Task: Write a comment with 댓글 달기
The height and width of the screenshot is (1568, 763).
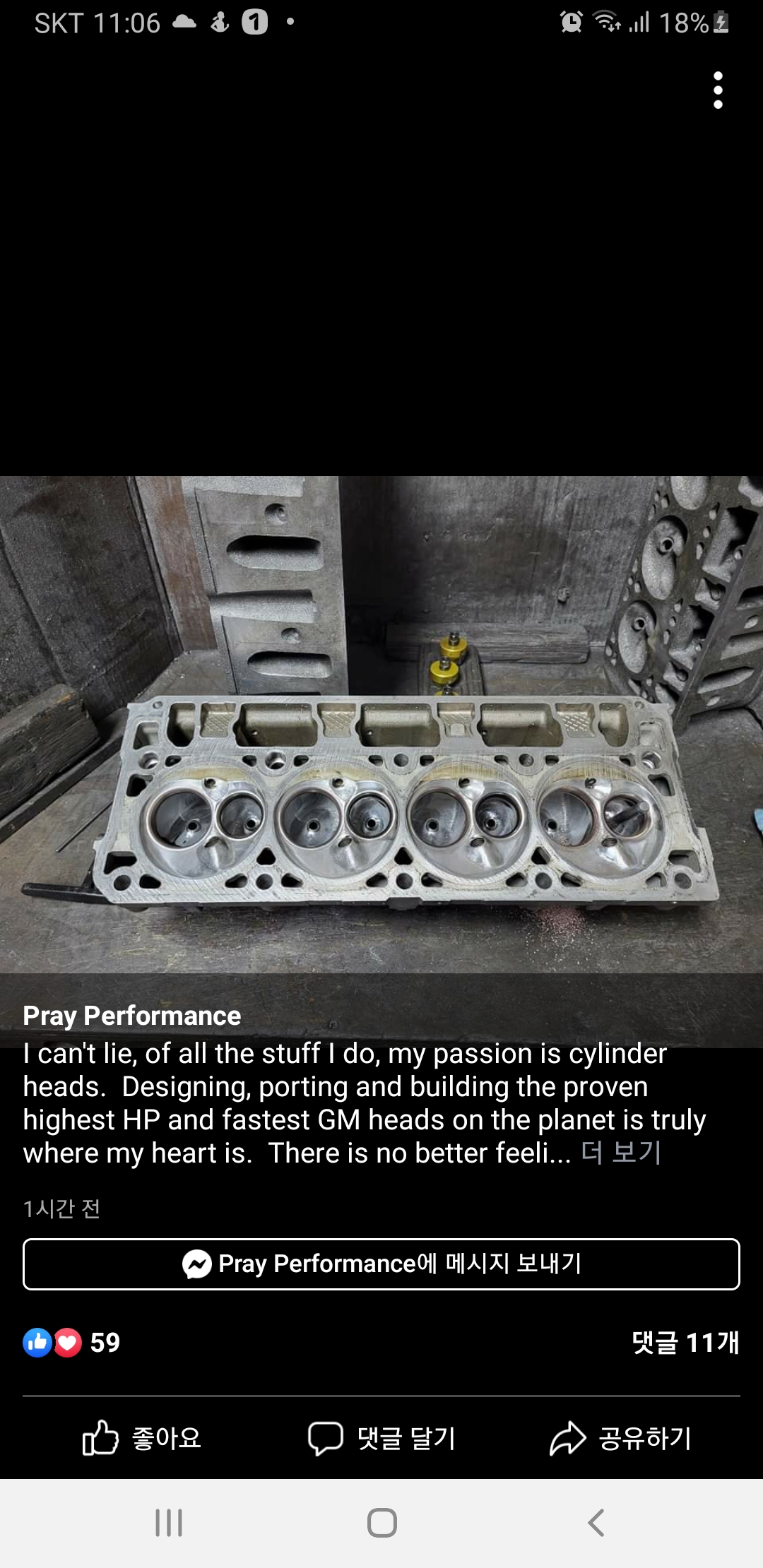Action: (382, 1438)
